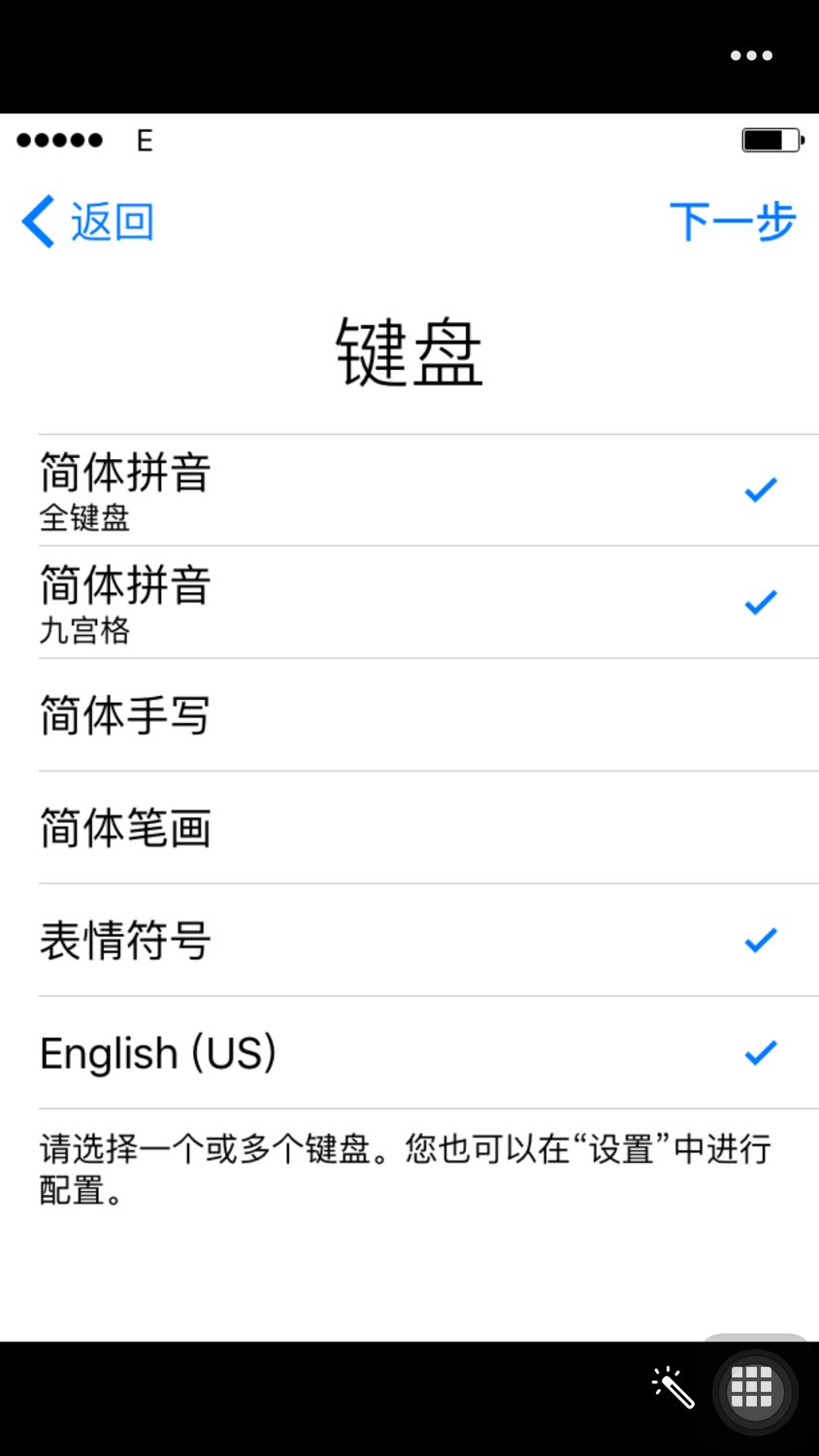This screenshot has width=819, height=1456.
Task: Tap the 键盘 screen title
Action: point(409,354)
